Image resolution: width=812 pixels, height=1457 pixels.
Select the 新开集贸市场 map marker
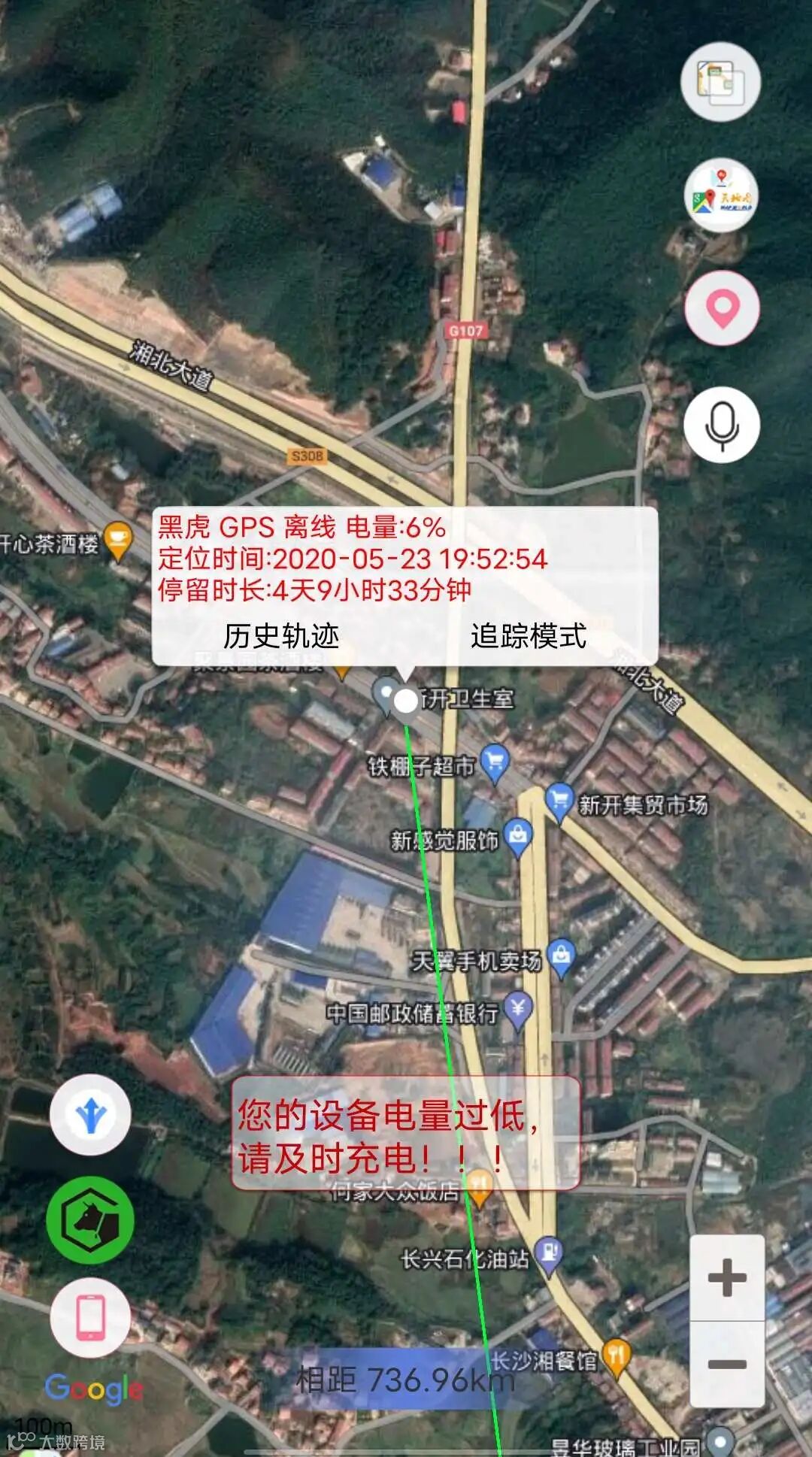559,801
